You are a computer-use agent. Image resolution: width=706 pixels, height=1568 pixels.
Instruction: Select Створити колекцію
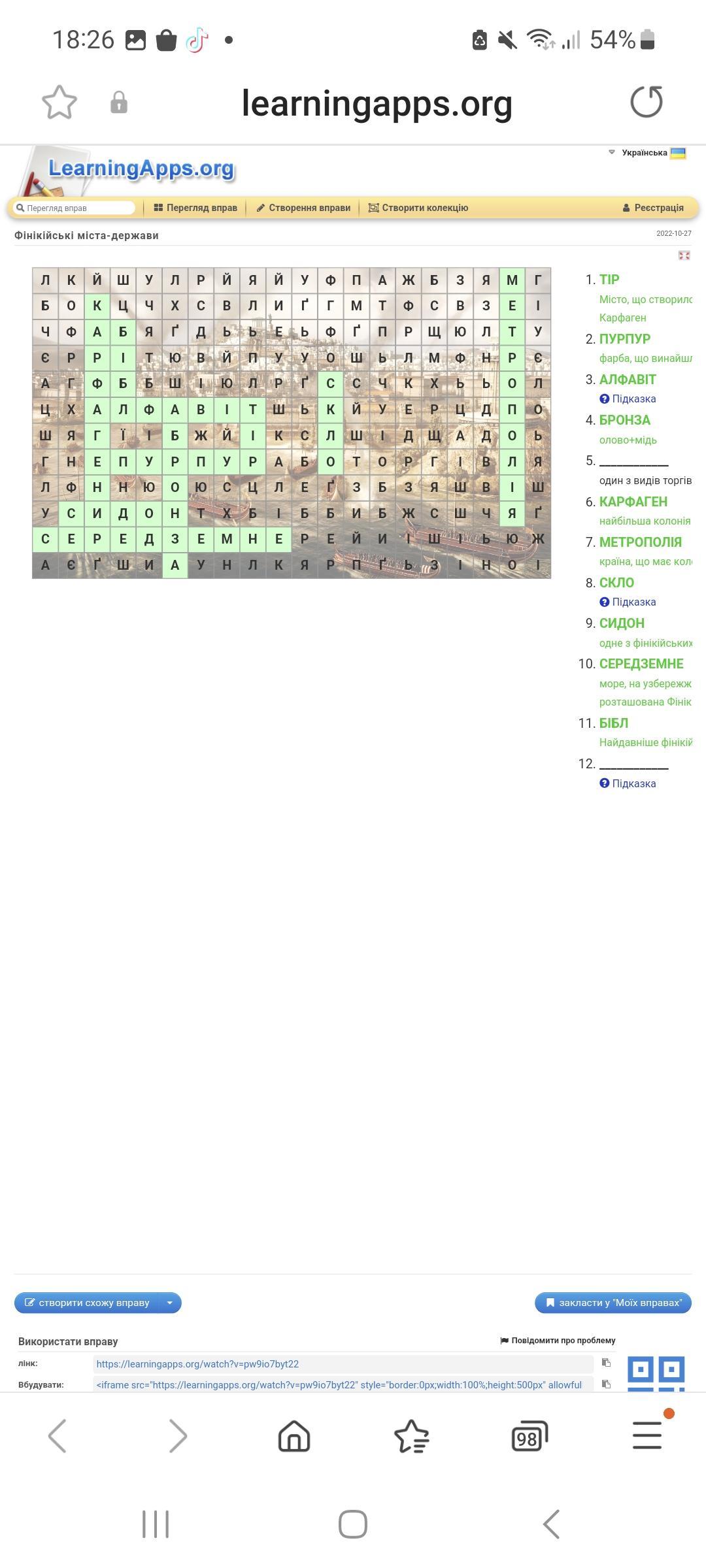(x=418, y=208)
